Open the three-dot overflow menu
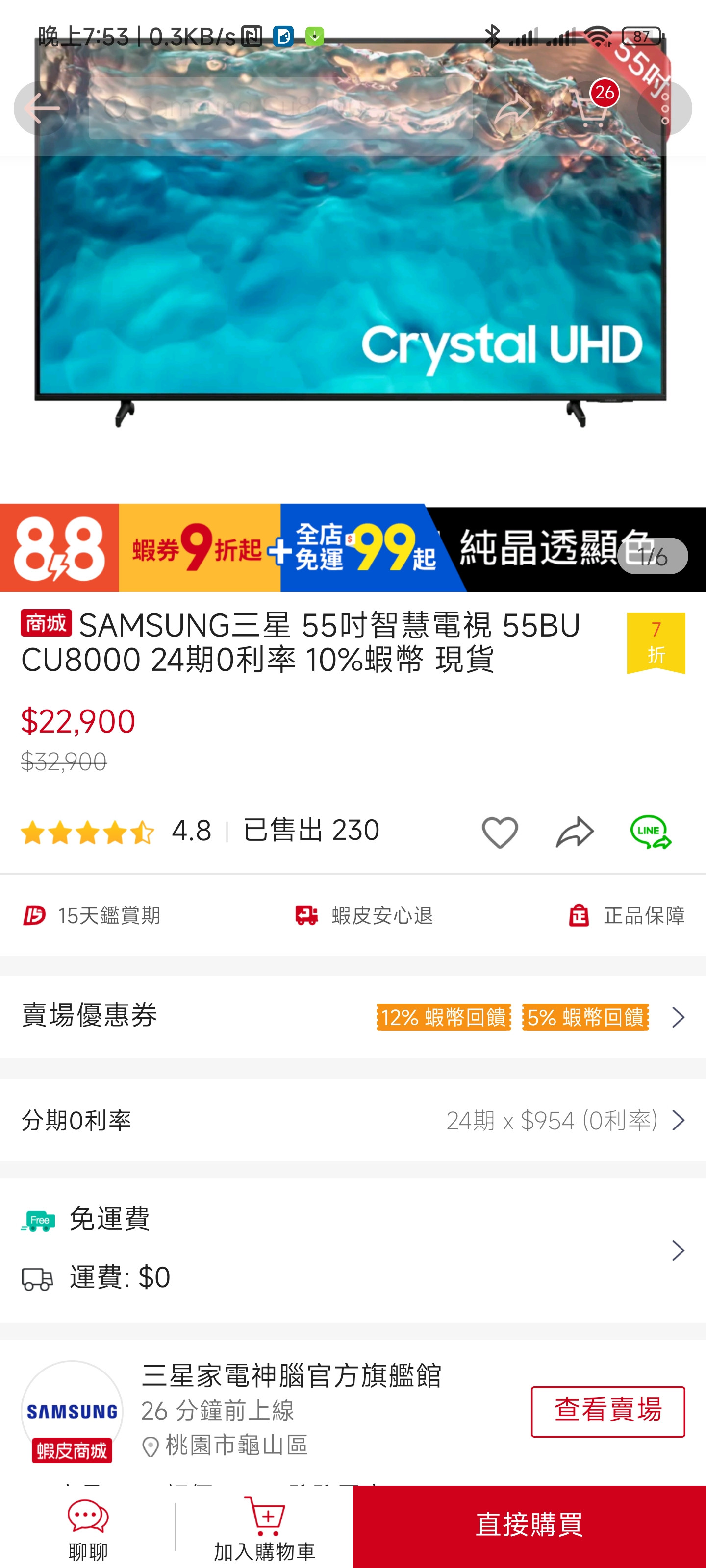This screenshot has width=706, height=1568. 665,108
